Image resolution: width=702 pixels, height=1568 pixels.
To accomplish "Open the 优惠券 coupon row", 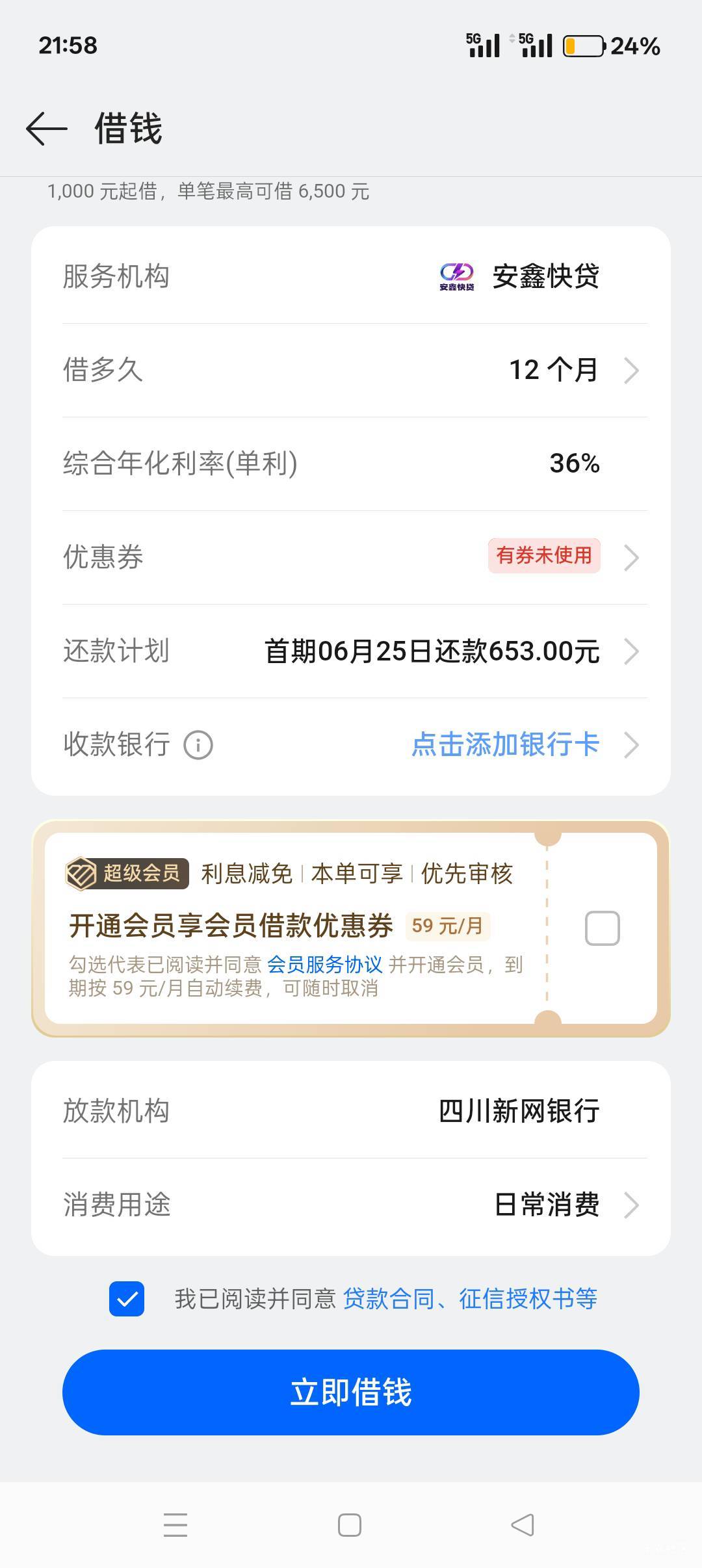I will (351, 557).
